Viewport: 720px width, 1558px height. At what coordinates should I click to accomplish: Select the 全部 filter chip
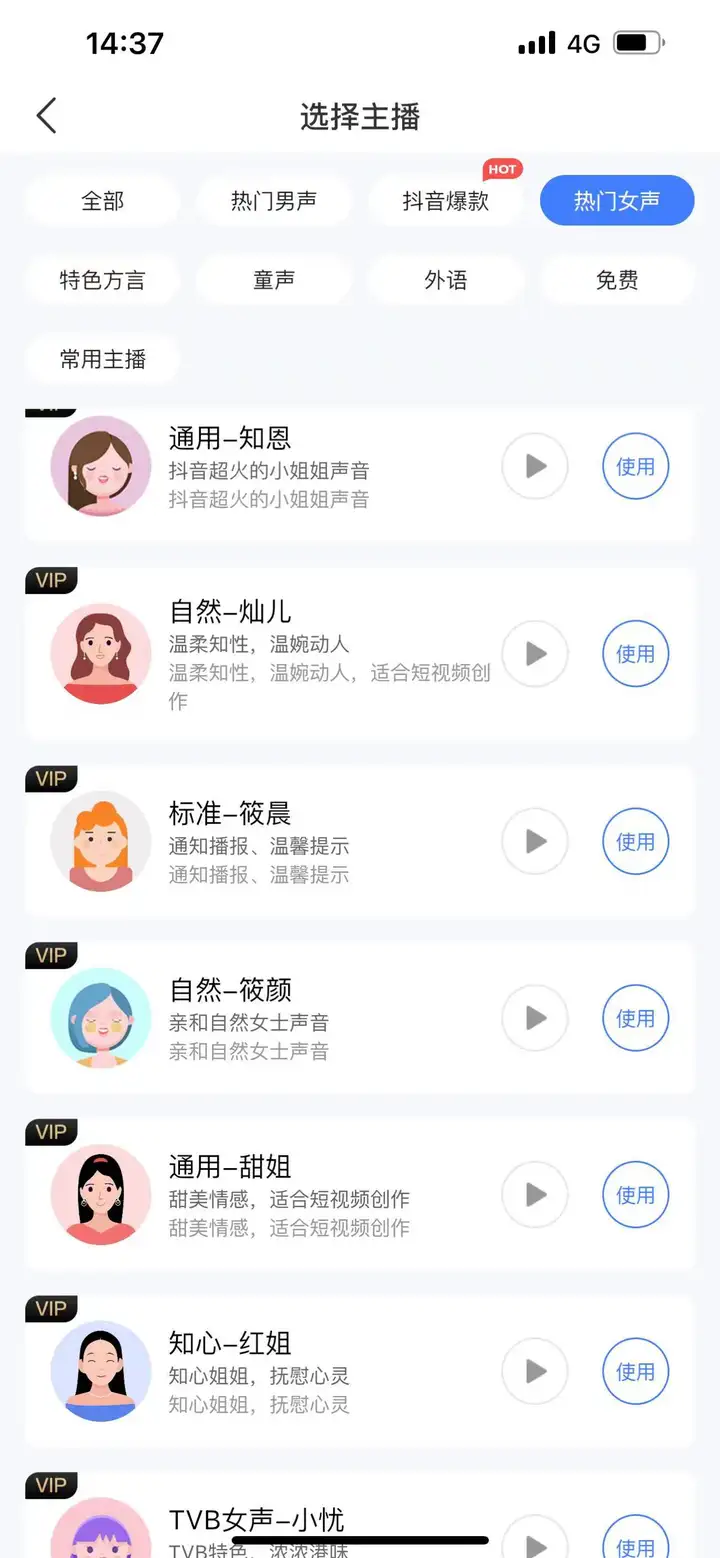tap(103, 201)
